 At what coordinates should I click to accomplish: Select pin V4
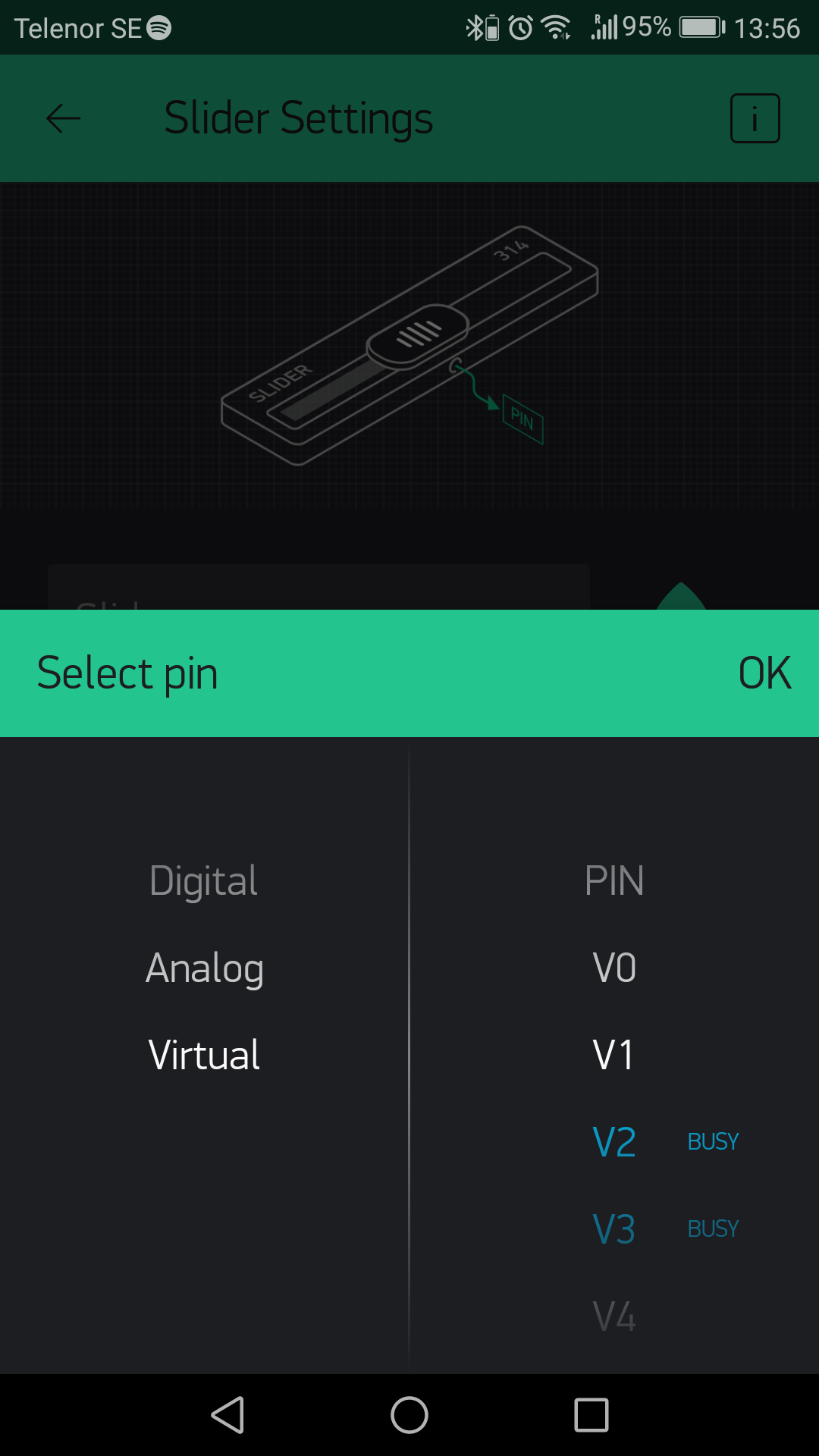tap(614, 1316)
